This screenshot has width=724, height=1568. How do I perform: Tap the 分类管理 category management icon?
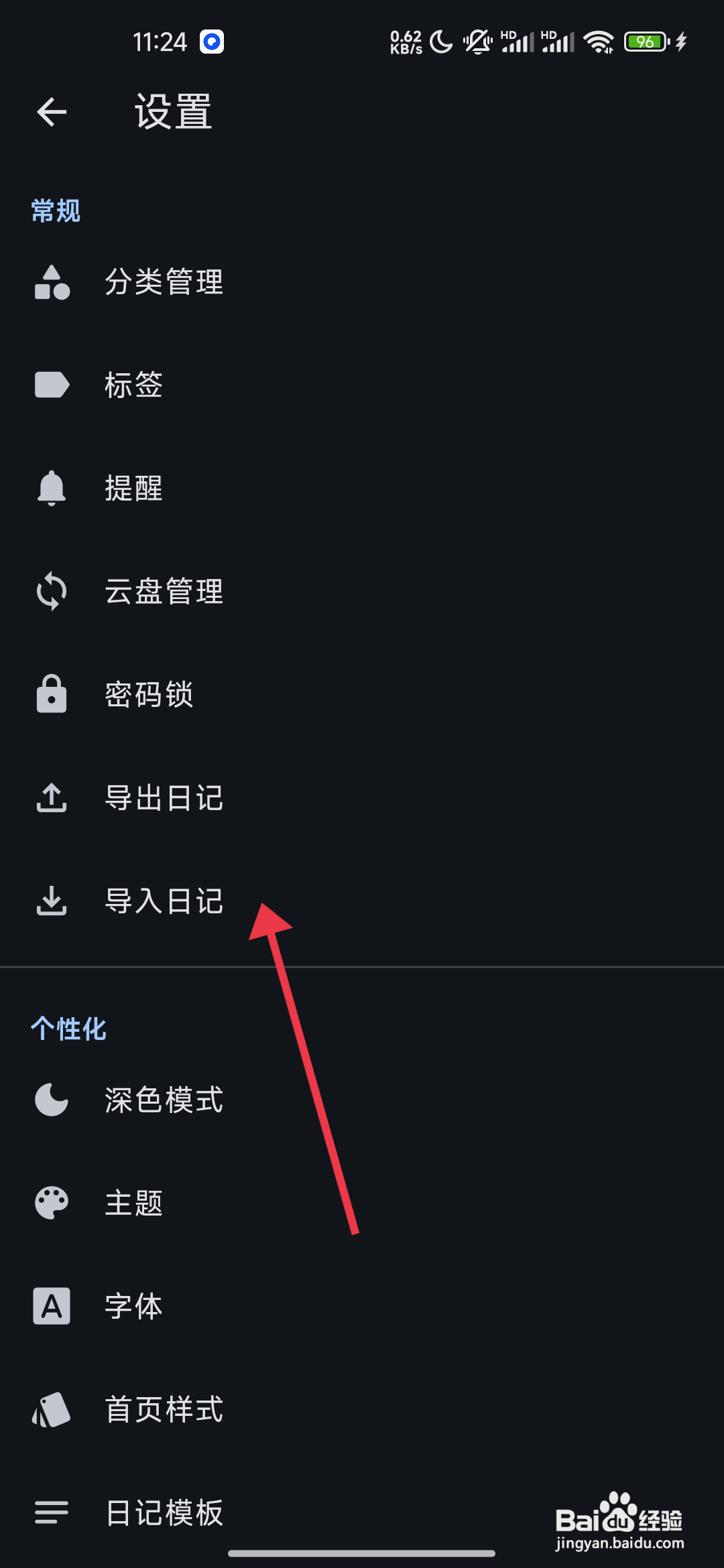coord(52,283)
